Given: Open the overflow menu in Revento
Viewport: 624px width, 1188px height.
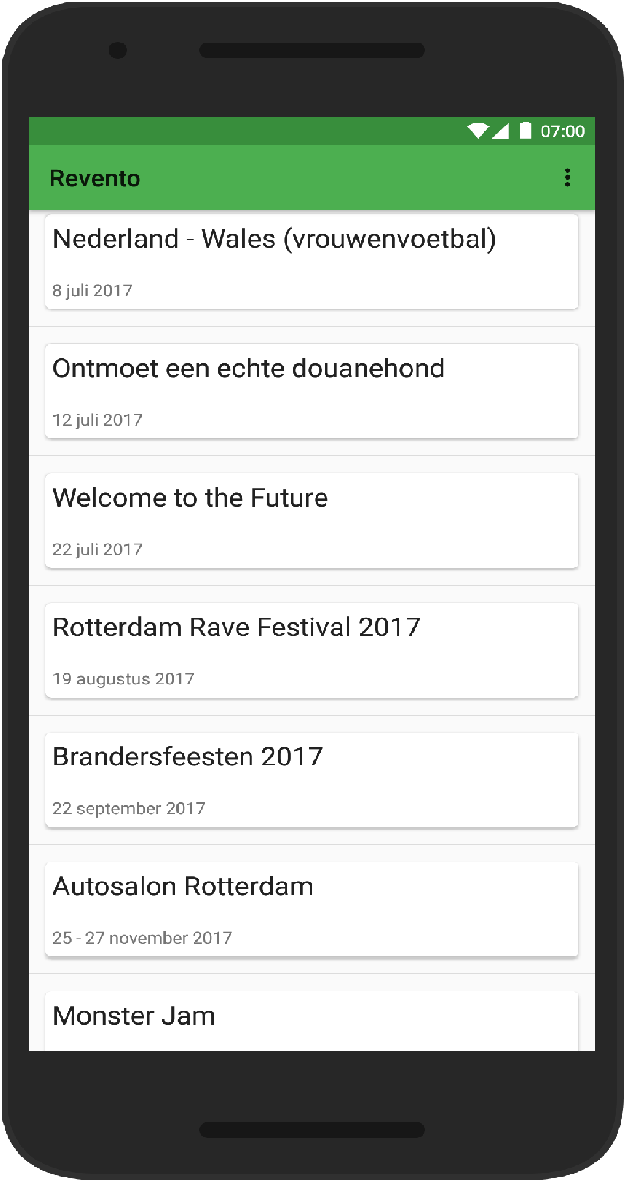Looking at the screenshot, I should [567, 178].
